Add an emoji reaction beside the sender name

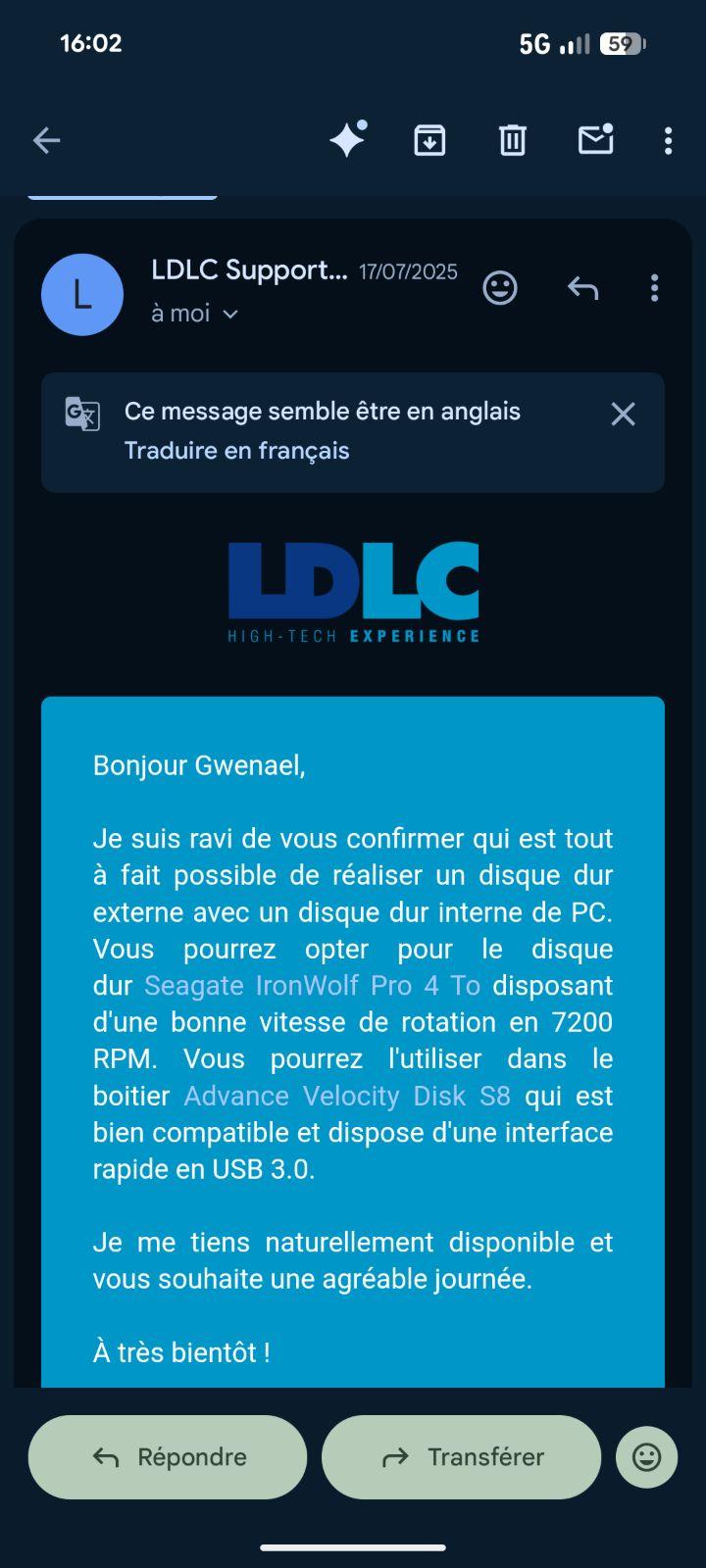(x=500, y=288)
